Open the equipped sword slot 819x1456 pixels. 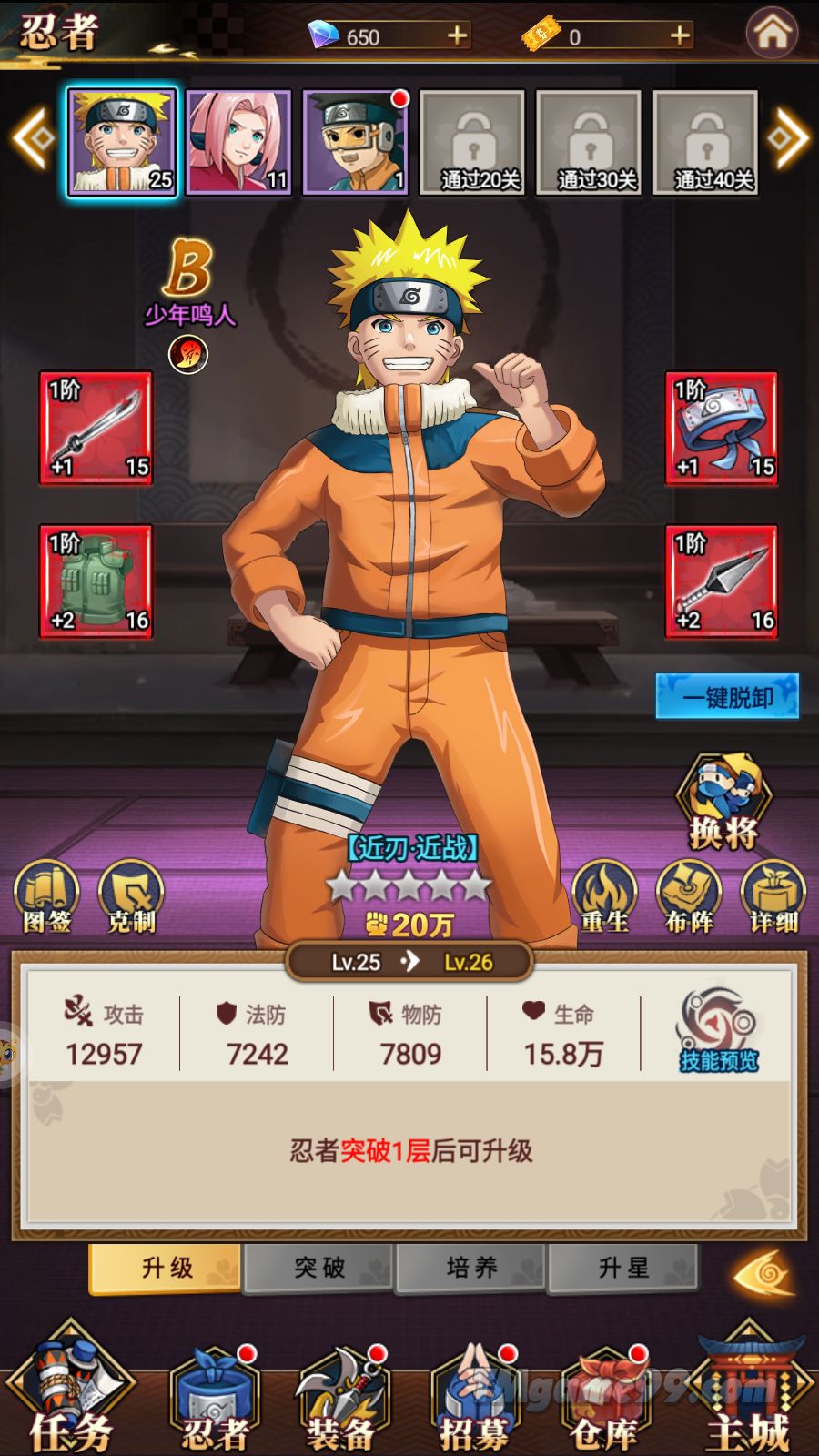click(x=96, y=427)
